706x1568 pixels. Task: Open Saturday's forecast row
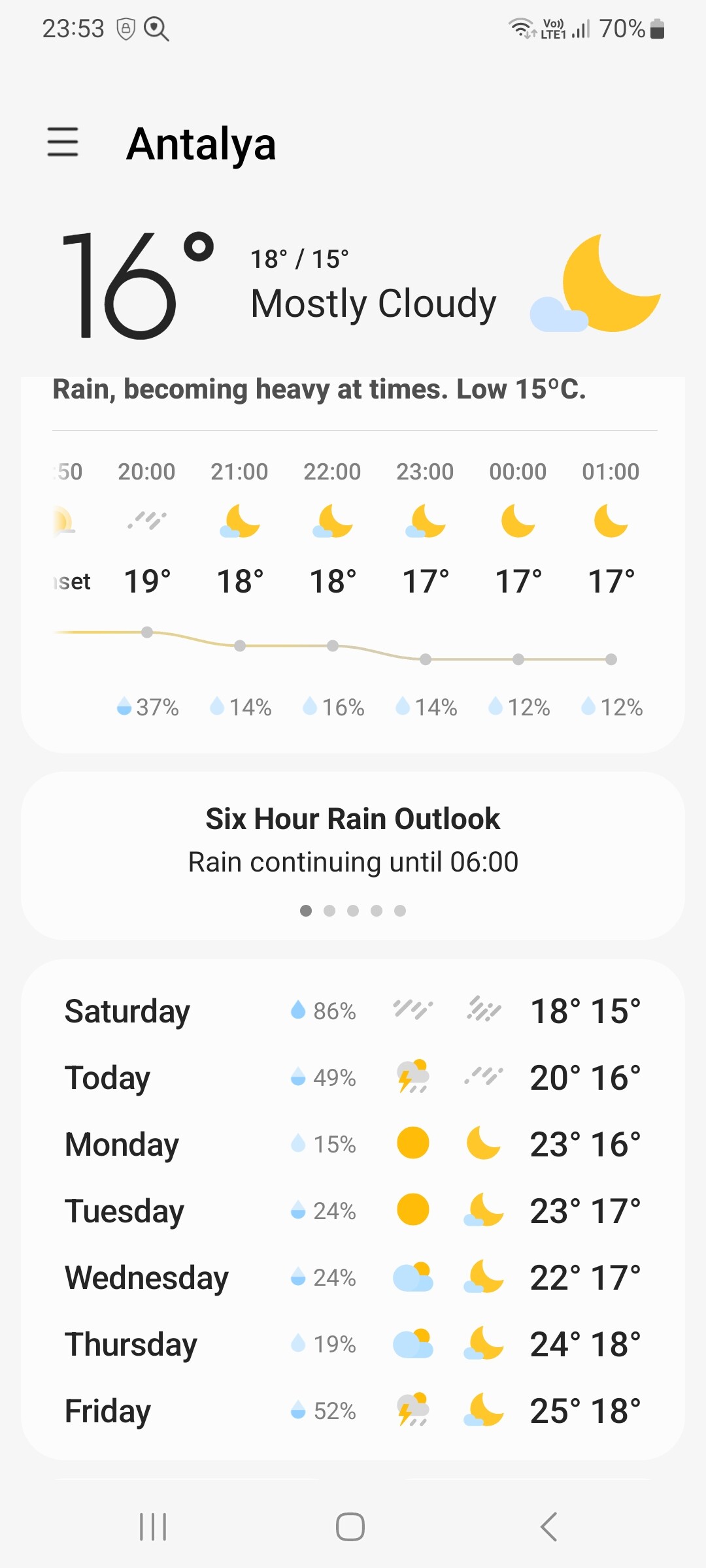click(353, 1011)
